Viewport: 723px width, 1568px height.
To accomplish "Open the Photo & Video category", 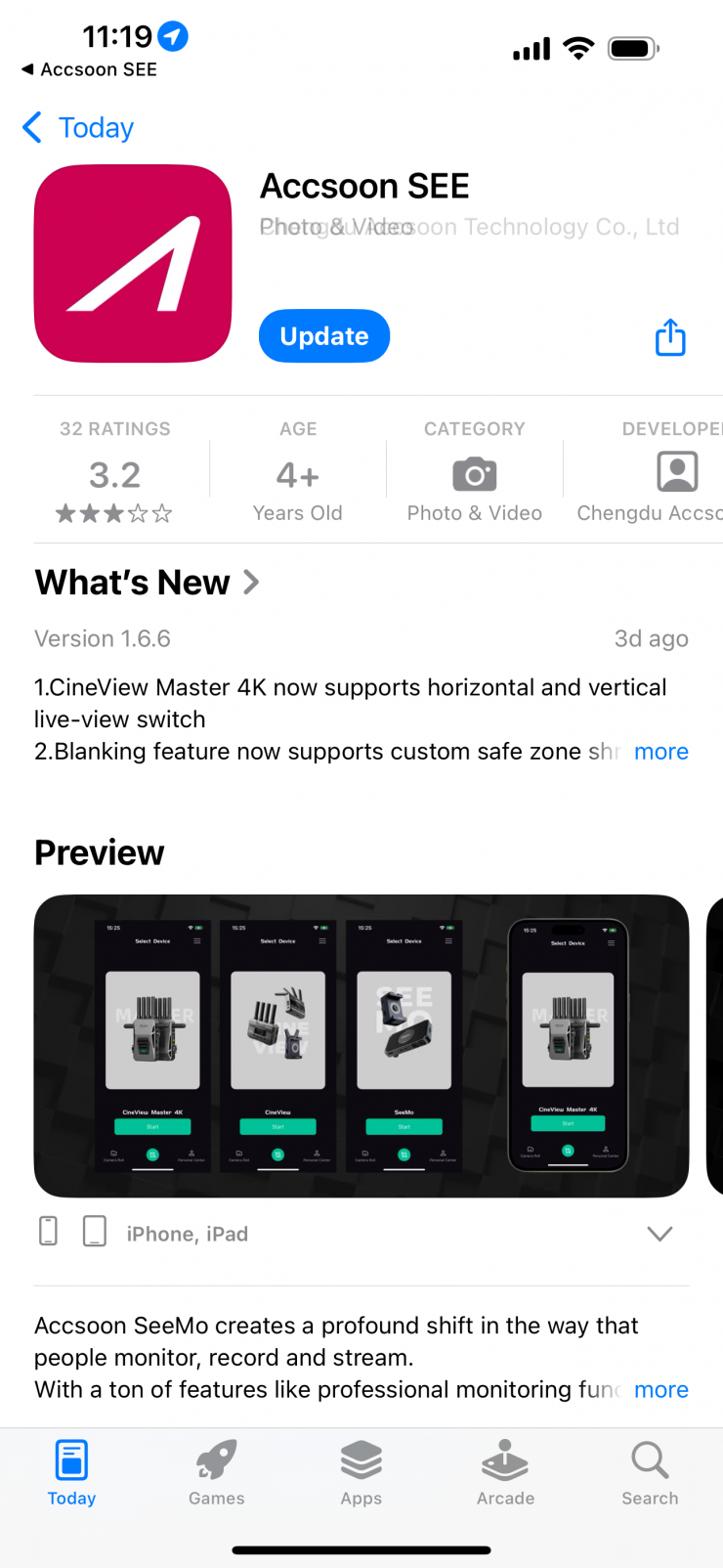I will (x=474, y=474).
